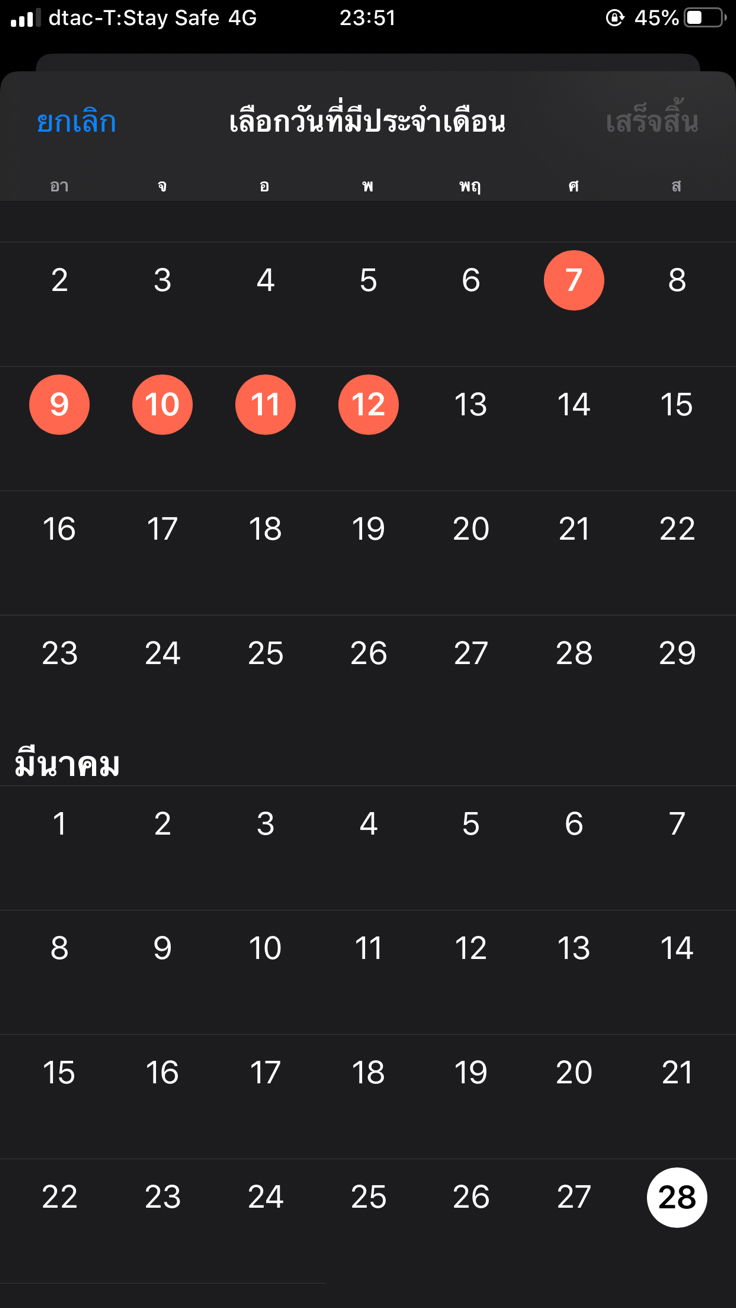Mark day 29 as a period day
The height and width of the screenshot is (1308, 736).
677,653
